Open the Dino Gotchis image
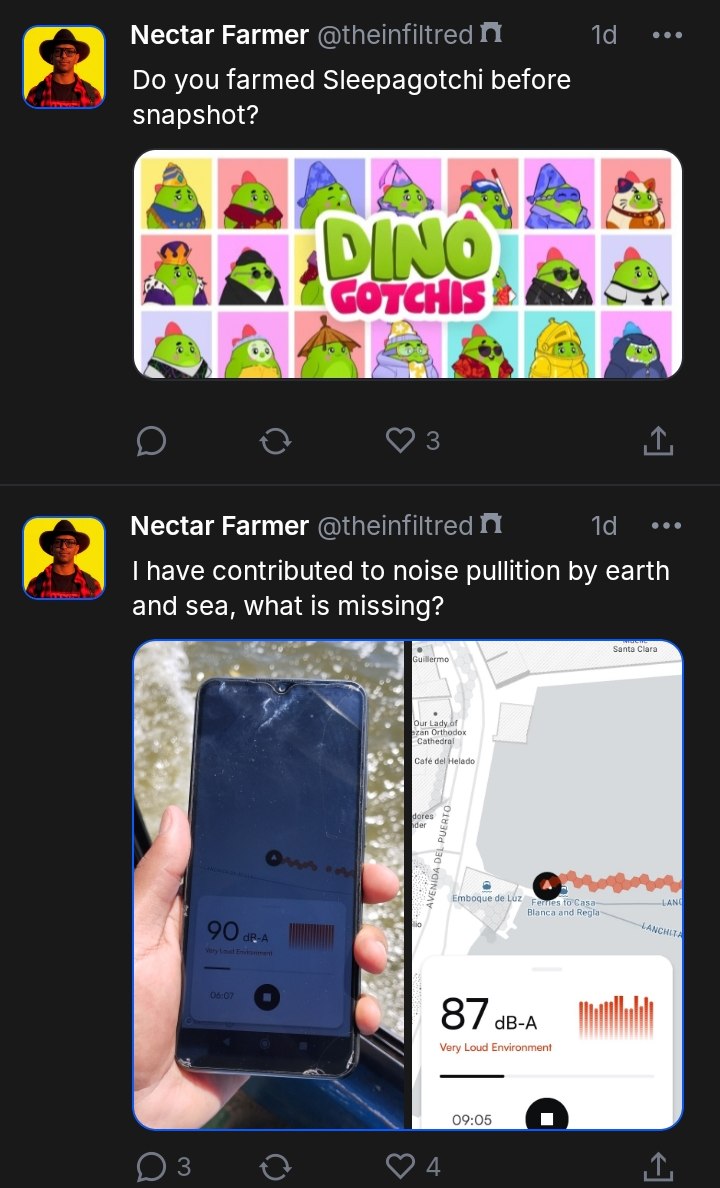 (x=408, y=265)
